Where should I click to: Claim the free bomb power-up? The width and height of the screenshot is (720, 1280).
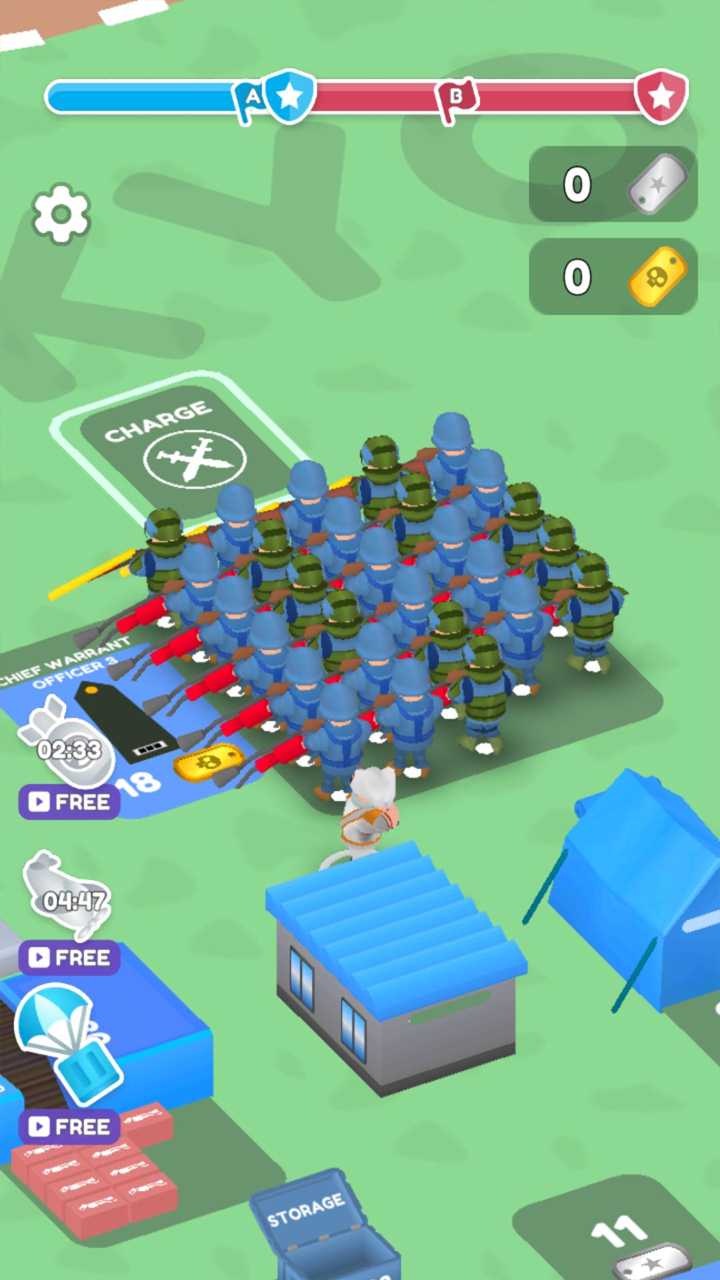69,802
